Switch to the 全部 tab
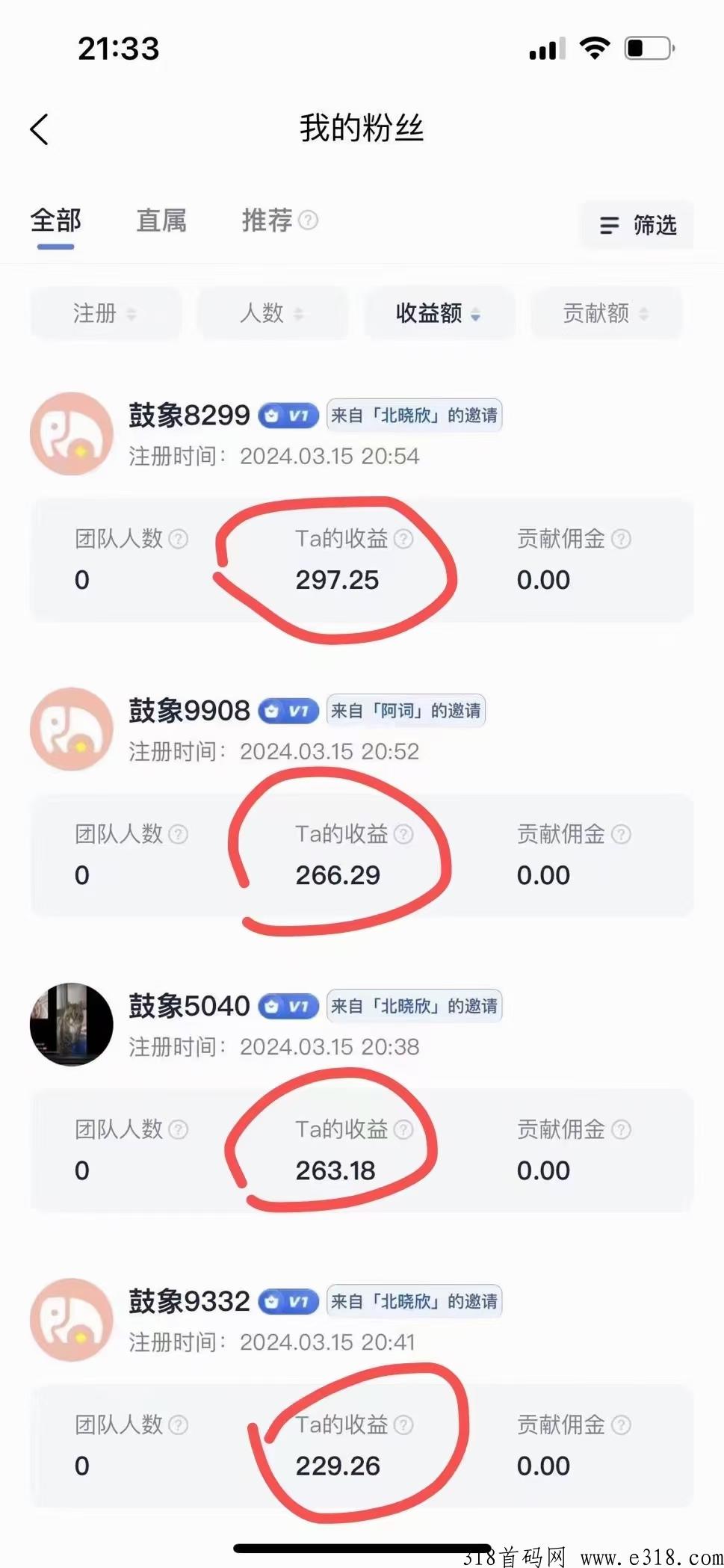 [x=55, y=220]
